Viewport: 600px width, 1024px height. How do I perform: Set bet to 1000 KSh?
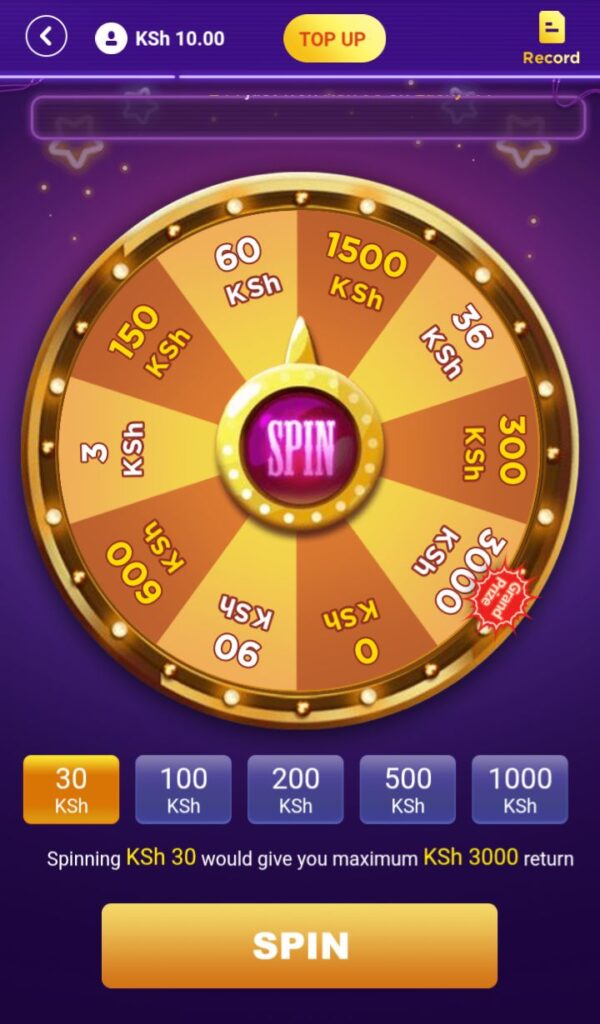pyautogui.click(x=519, y=789)
